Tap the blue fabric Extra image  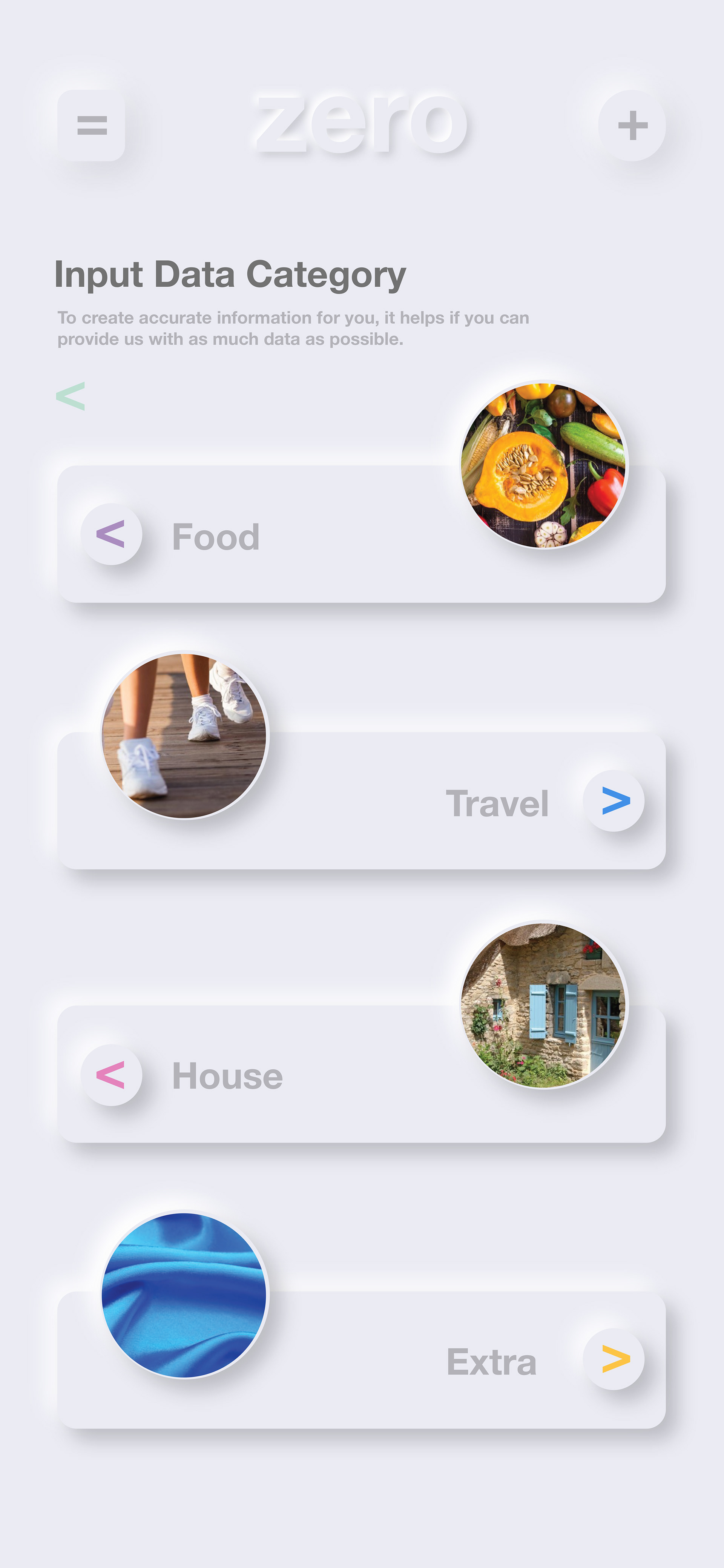[x=184, y=1295]
